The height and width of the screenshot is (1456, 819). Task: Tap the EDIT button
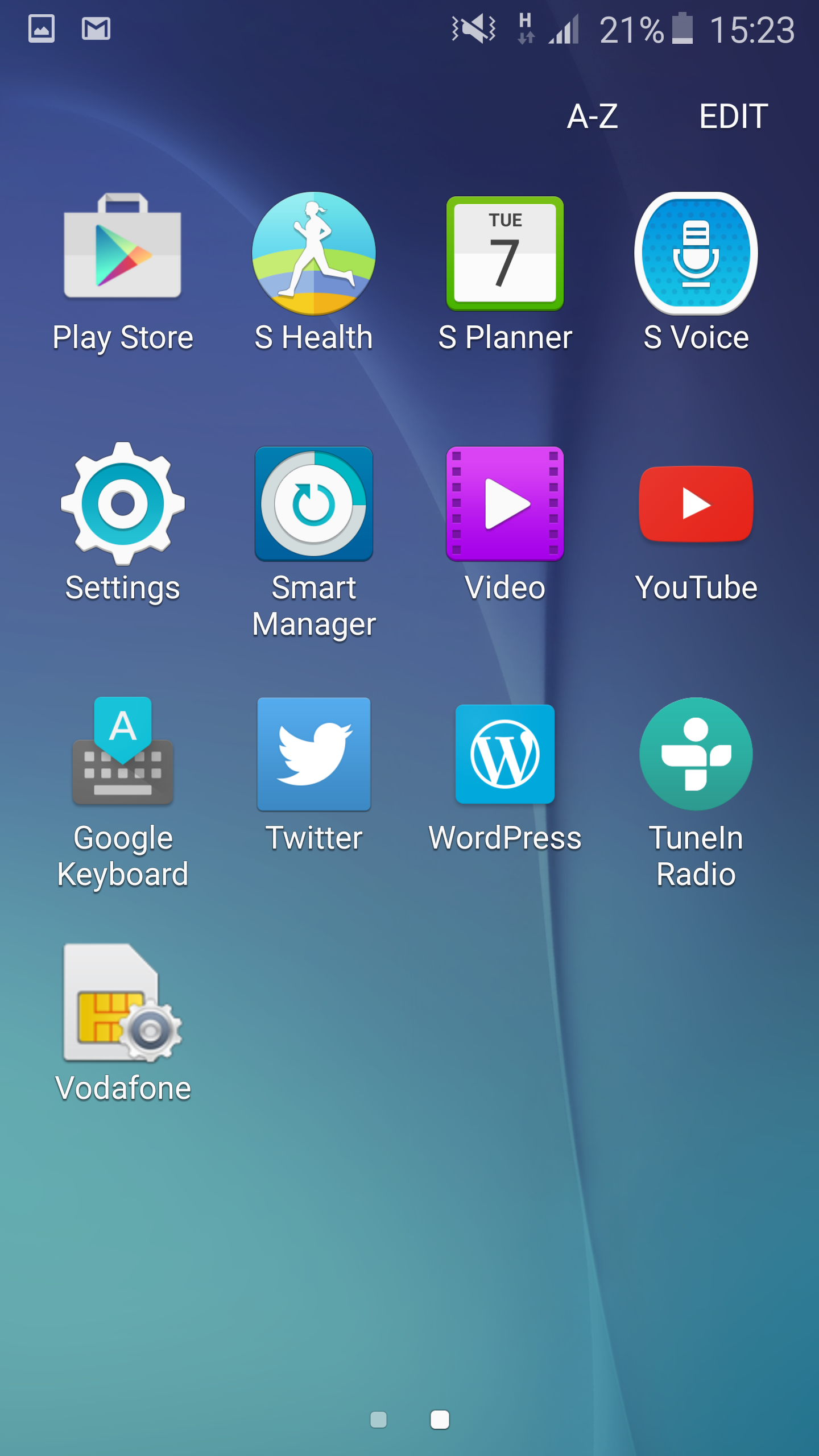pyautogui.click(x=733, y=117)
